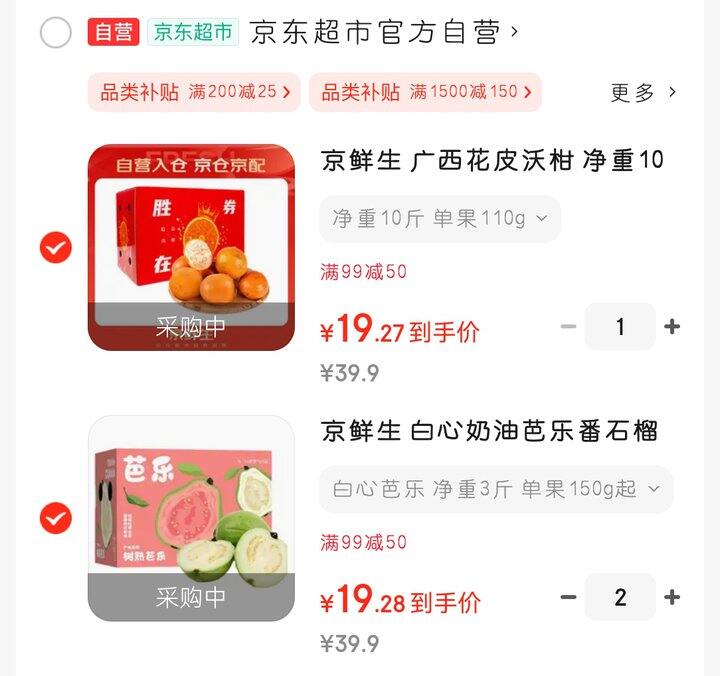Decrease quantity of 广西花皮沃柑
This screenshot has width=720, height=676.
tap(568, 327)
